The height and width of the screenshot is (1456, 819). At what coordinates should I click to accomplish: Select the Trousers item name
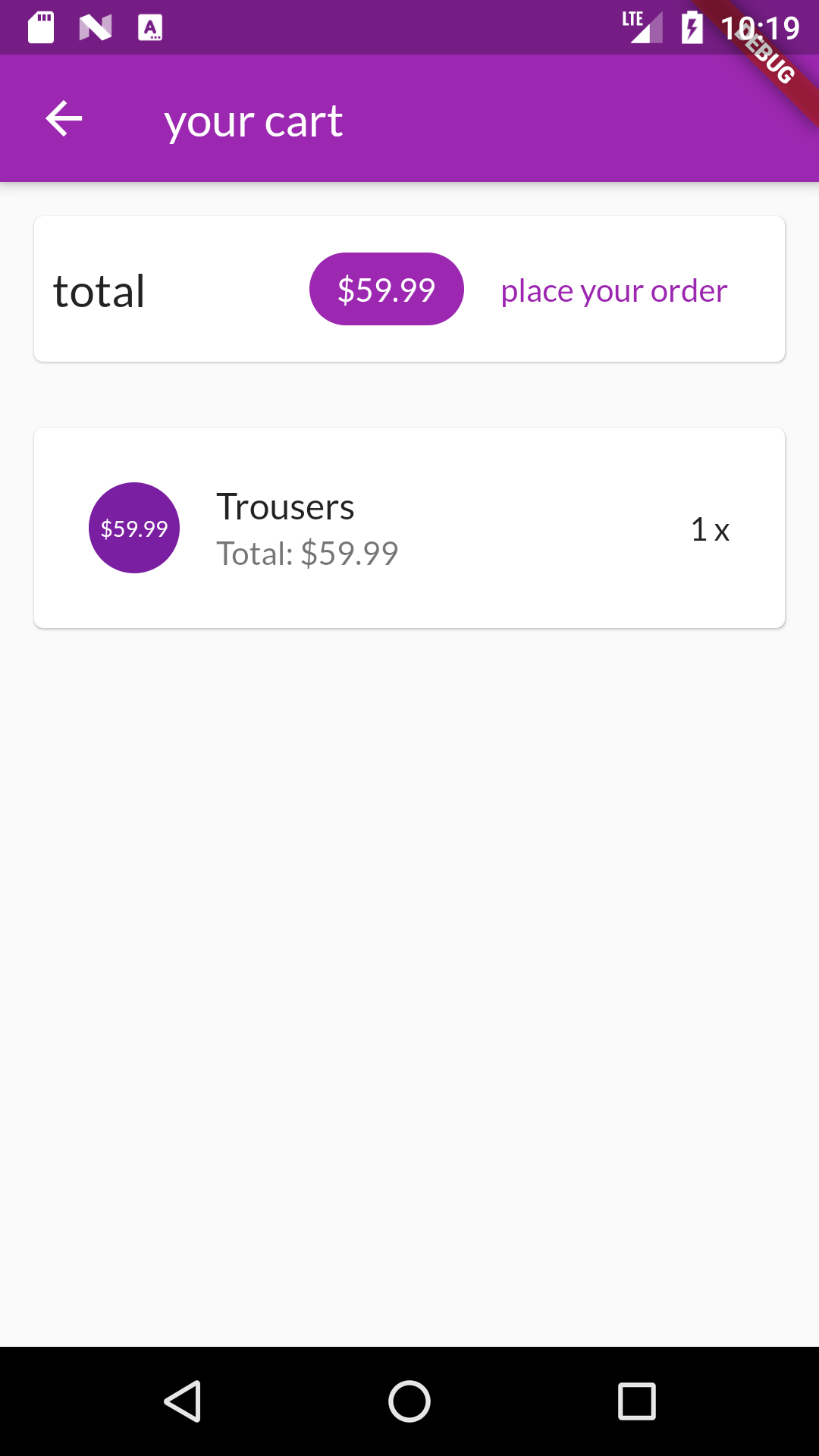287,507
